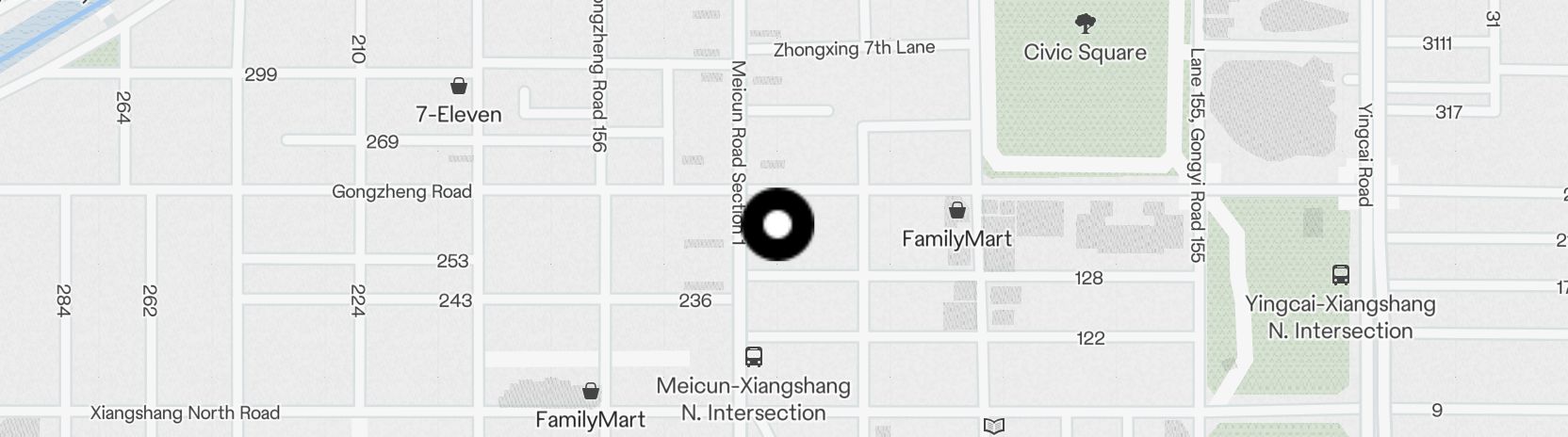The height and width of the screenshot is (437, 1568).
Task: Open Meicun-Xiangshang N. Intersection bus stop
Action: click(754, 357)
